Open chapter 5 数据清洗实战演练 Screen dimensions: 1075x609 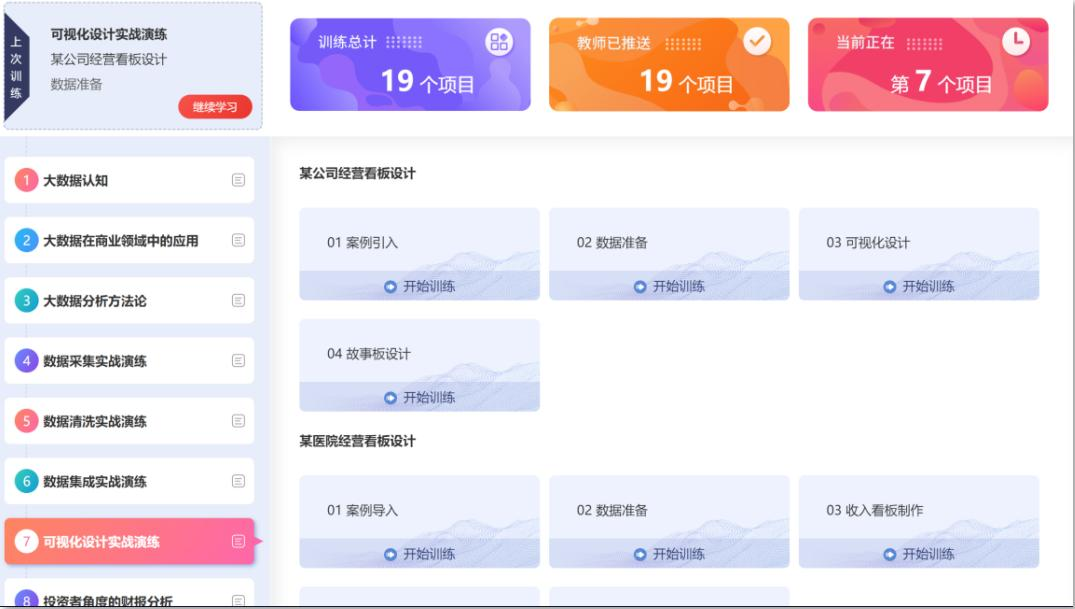pyautogui.click(x=129, y=421)
